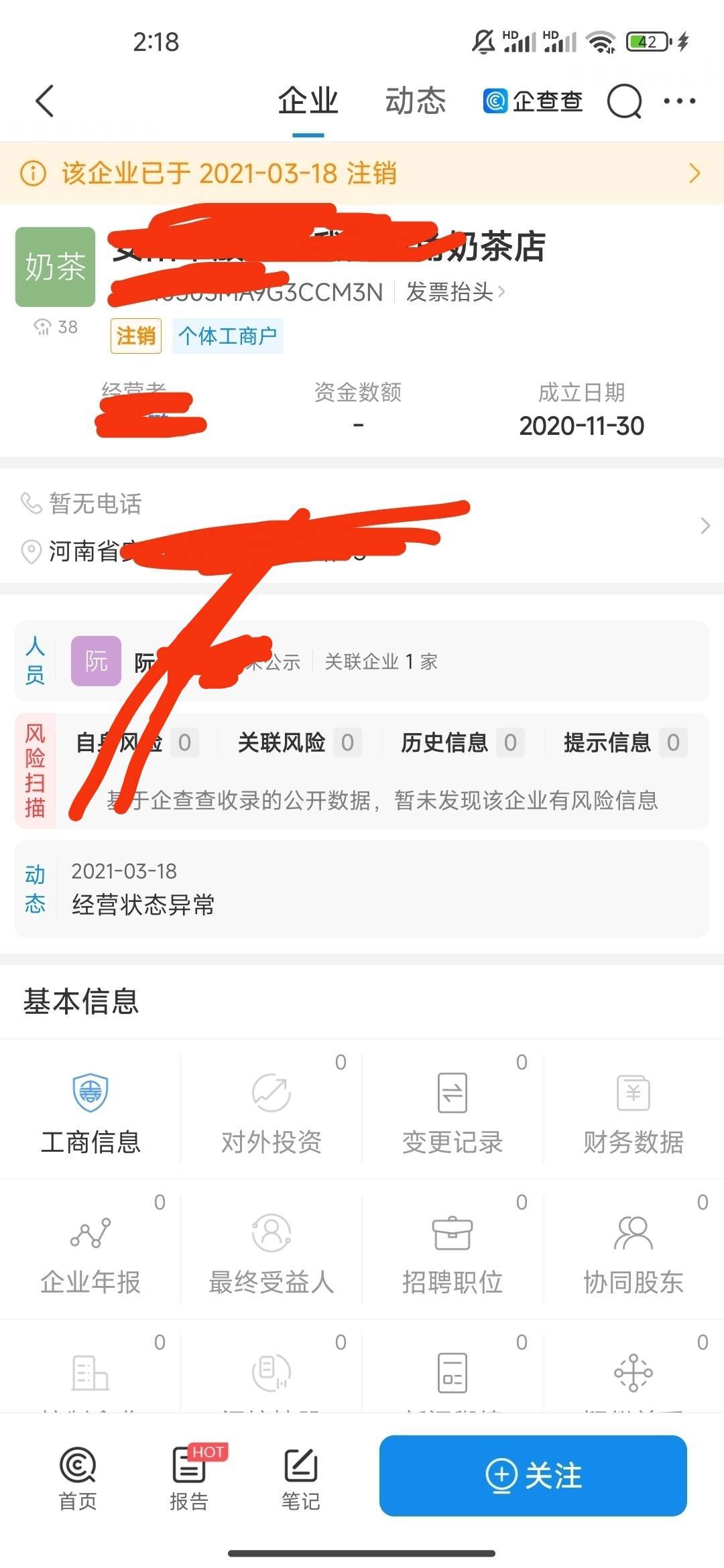Open the three-dot overflow menu
Viewport: 724px width, 1568px height.
pos(680,101)
